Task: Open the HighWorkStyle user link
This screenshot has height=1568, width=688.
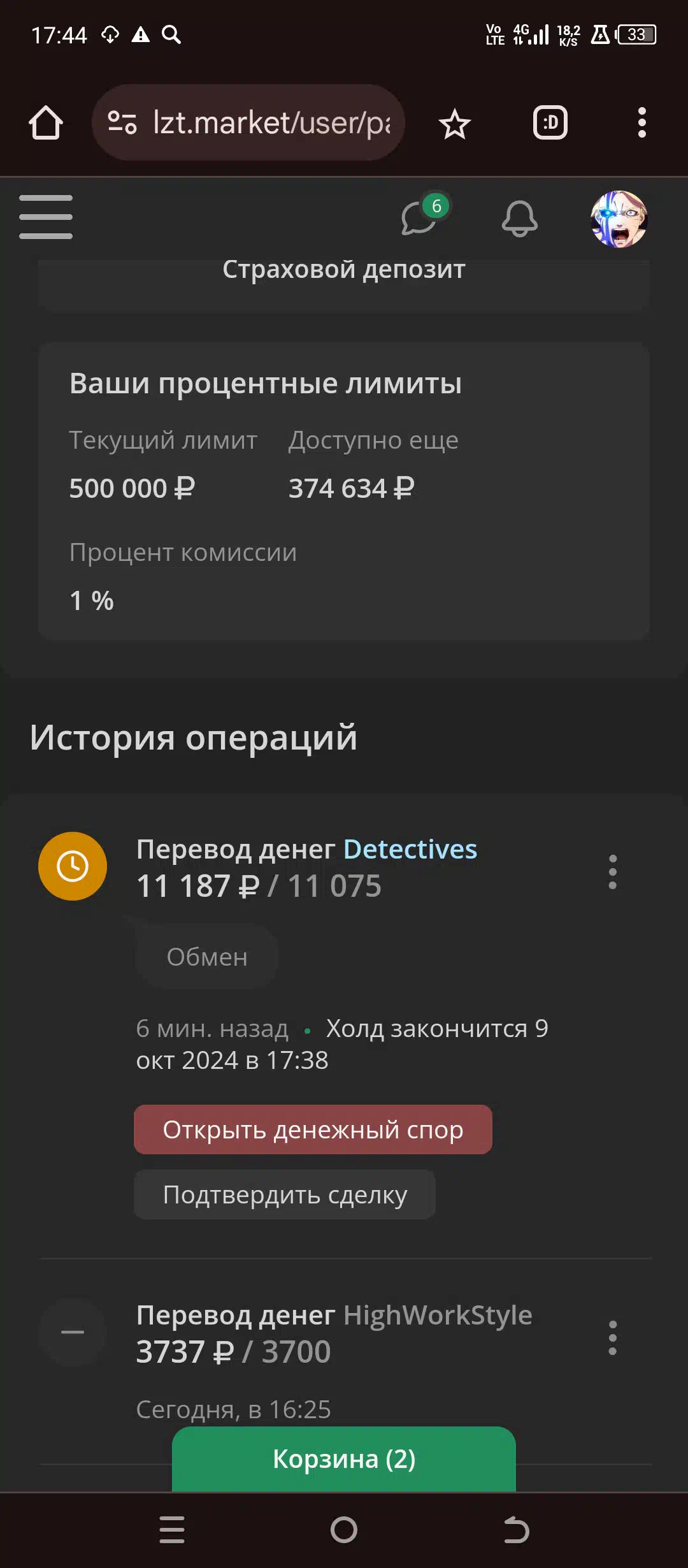Action: coord(438,1315)
